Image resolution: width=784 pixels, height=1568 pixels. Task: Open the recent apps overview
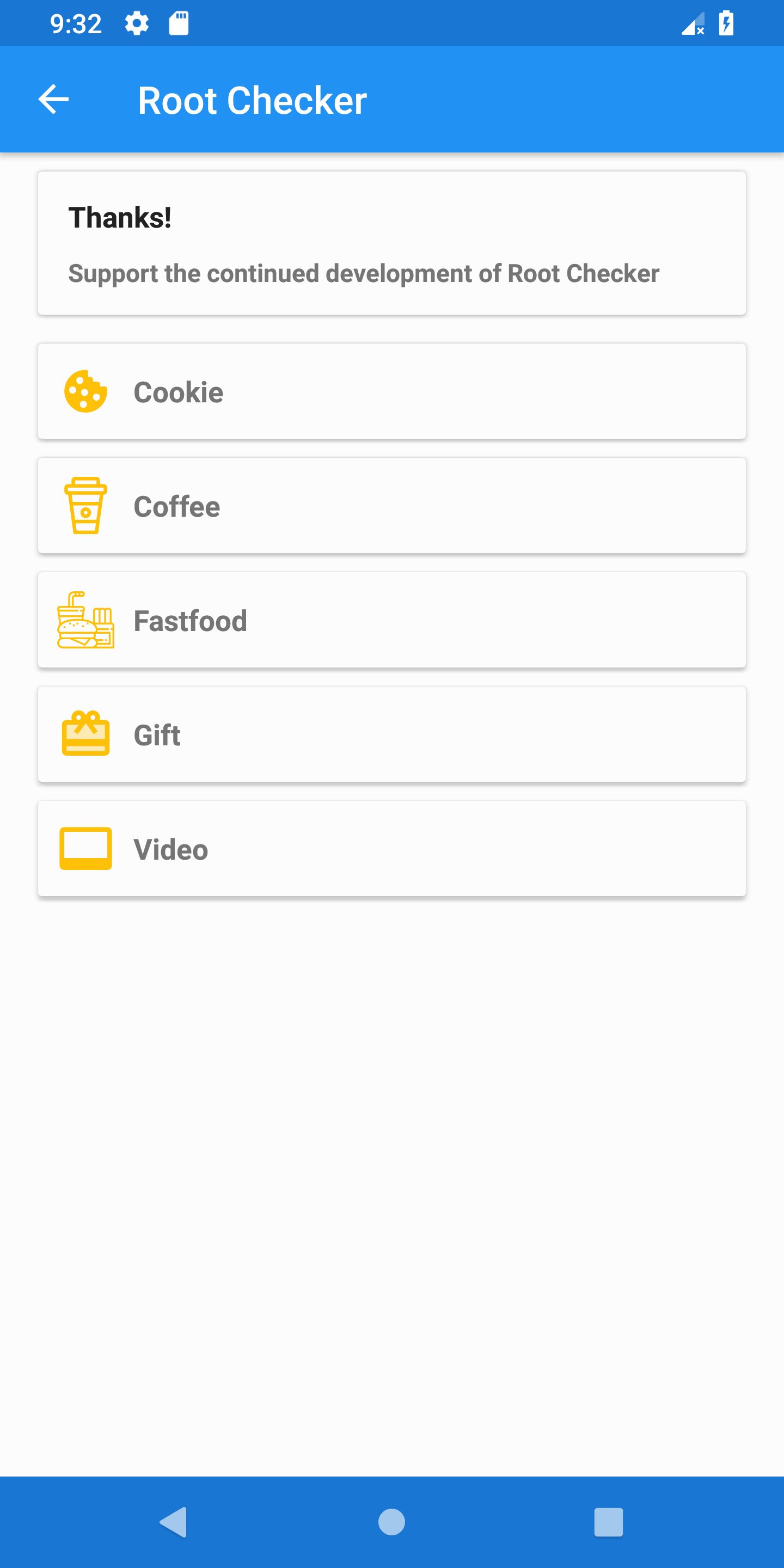pos(608,1522)
